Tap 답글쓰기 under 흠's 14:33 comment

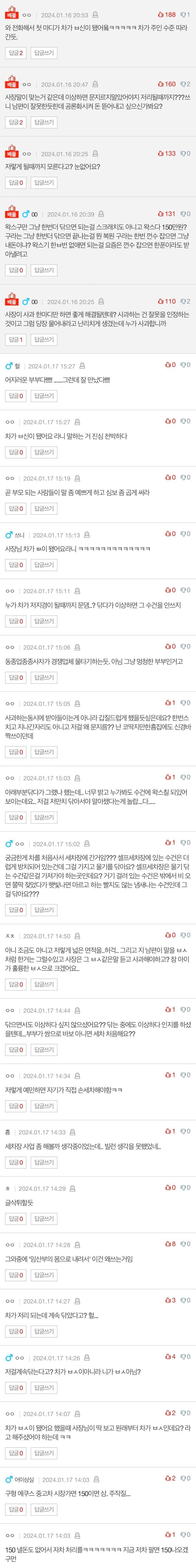(44, 1163)
